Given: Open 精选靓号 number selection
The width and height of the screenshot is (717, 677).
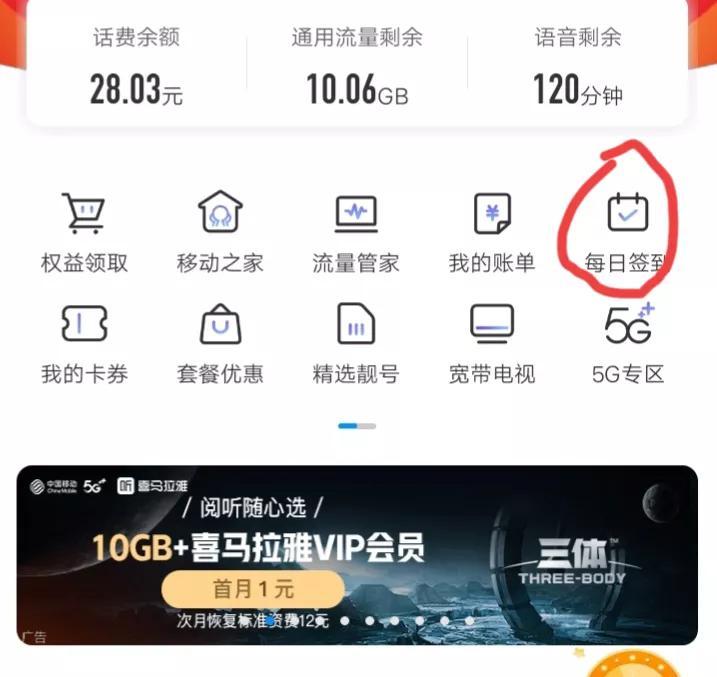Looking at the screenshot, I should pos(356,343).
